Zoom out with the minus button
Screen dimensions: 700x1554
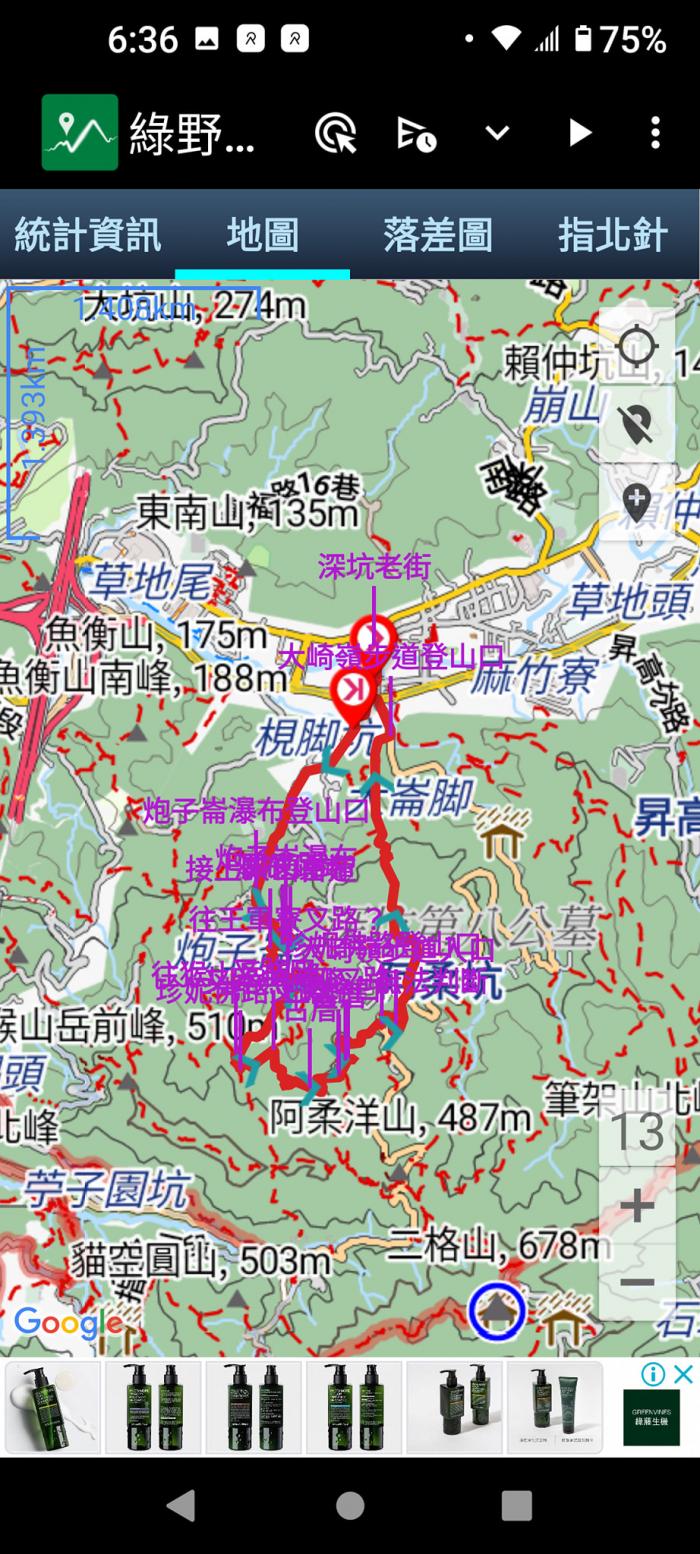(637, 1282)
